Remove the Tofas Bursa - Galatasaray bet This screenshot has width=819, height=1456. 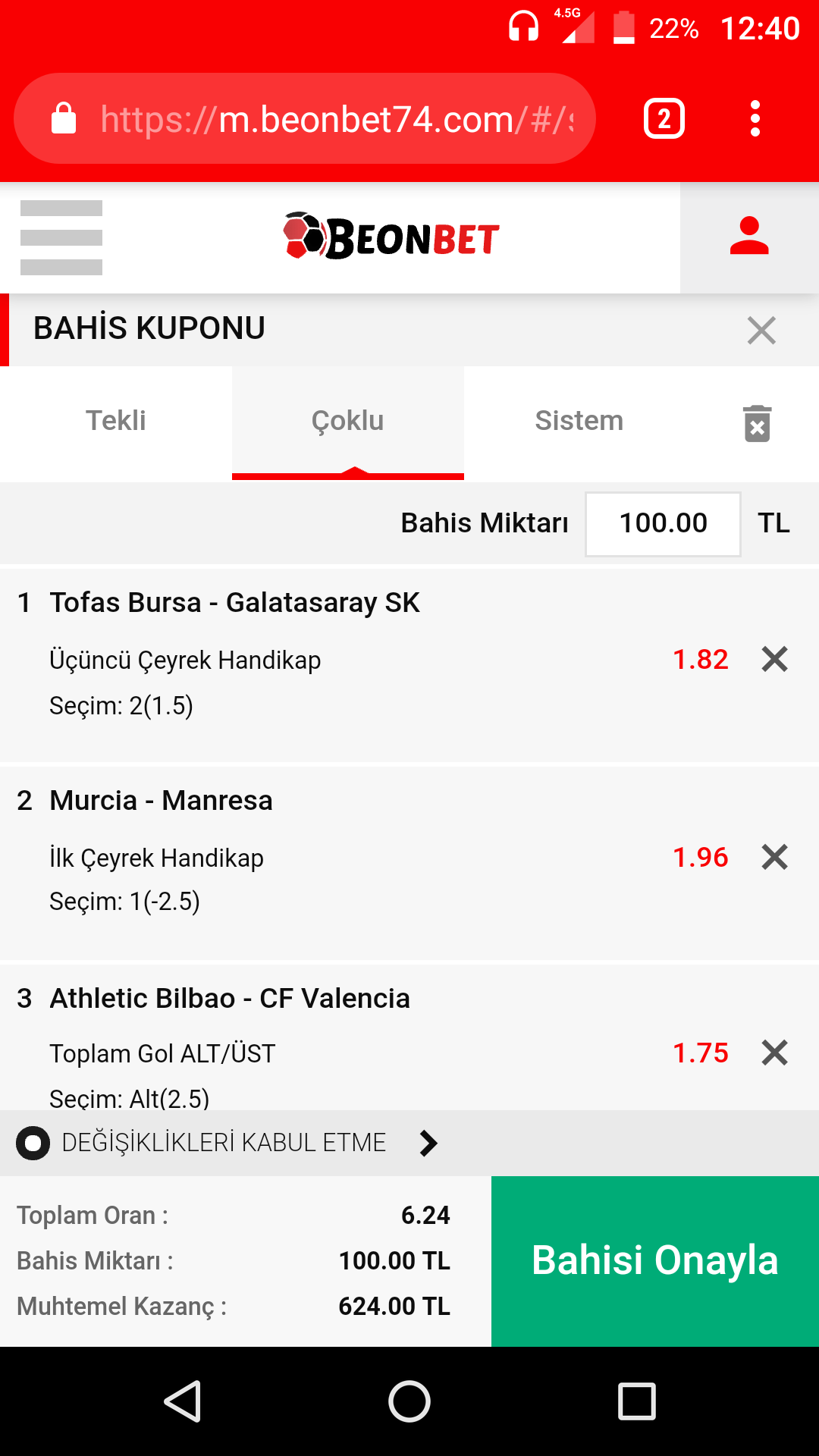click(x=774, y=659)
